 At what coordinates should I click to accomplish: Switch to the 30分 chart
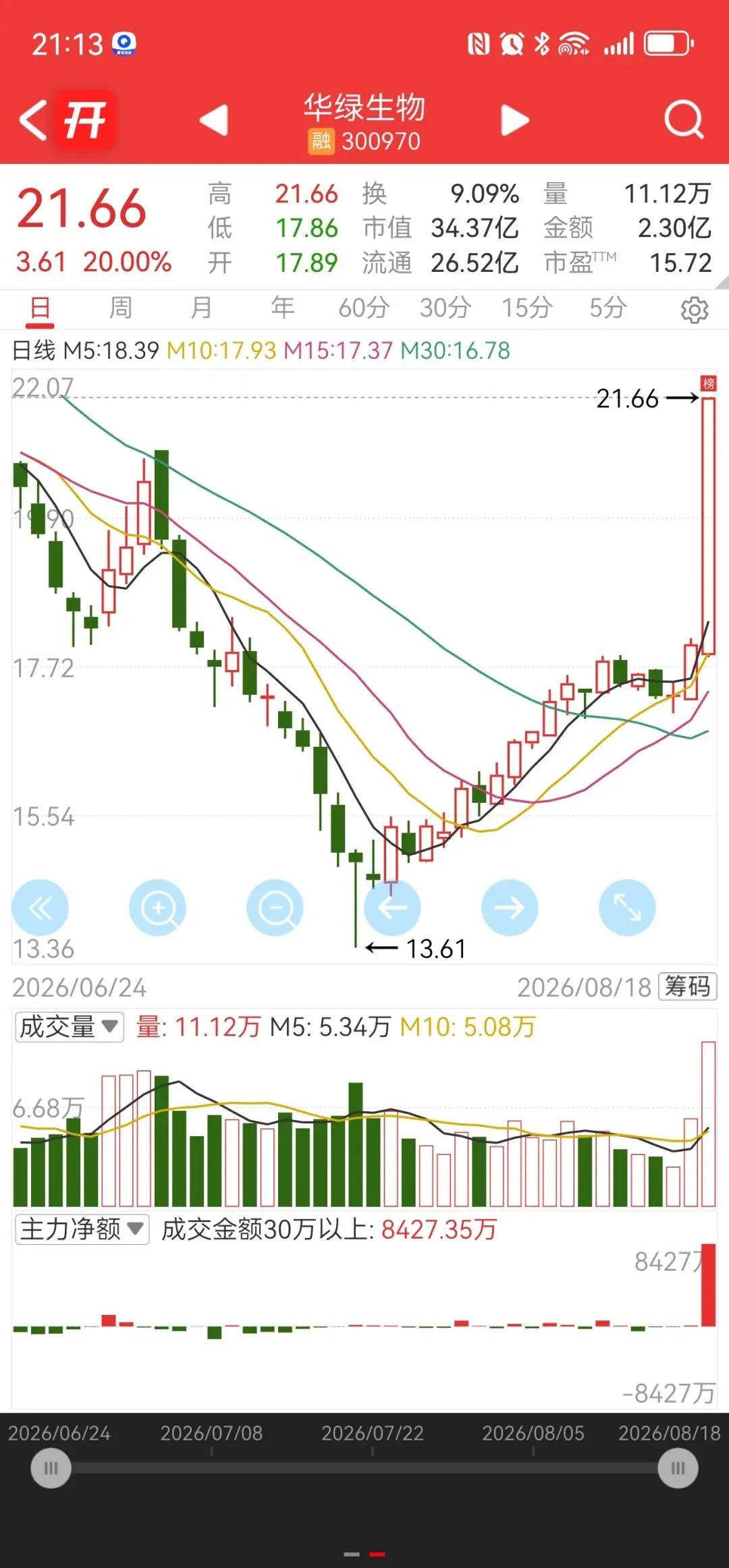pos(445,308)
